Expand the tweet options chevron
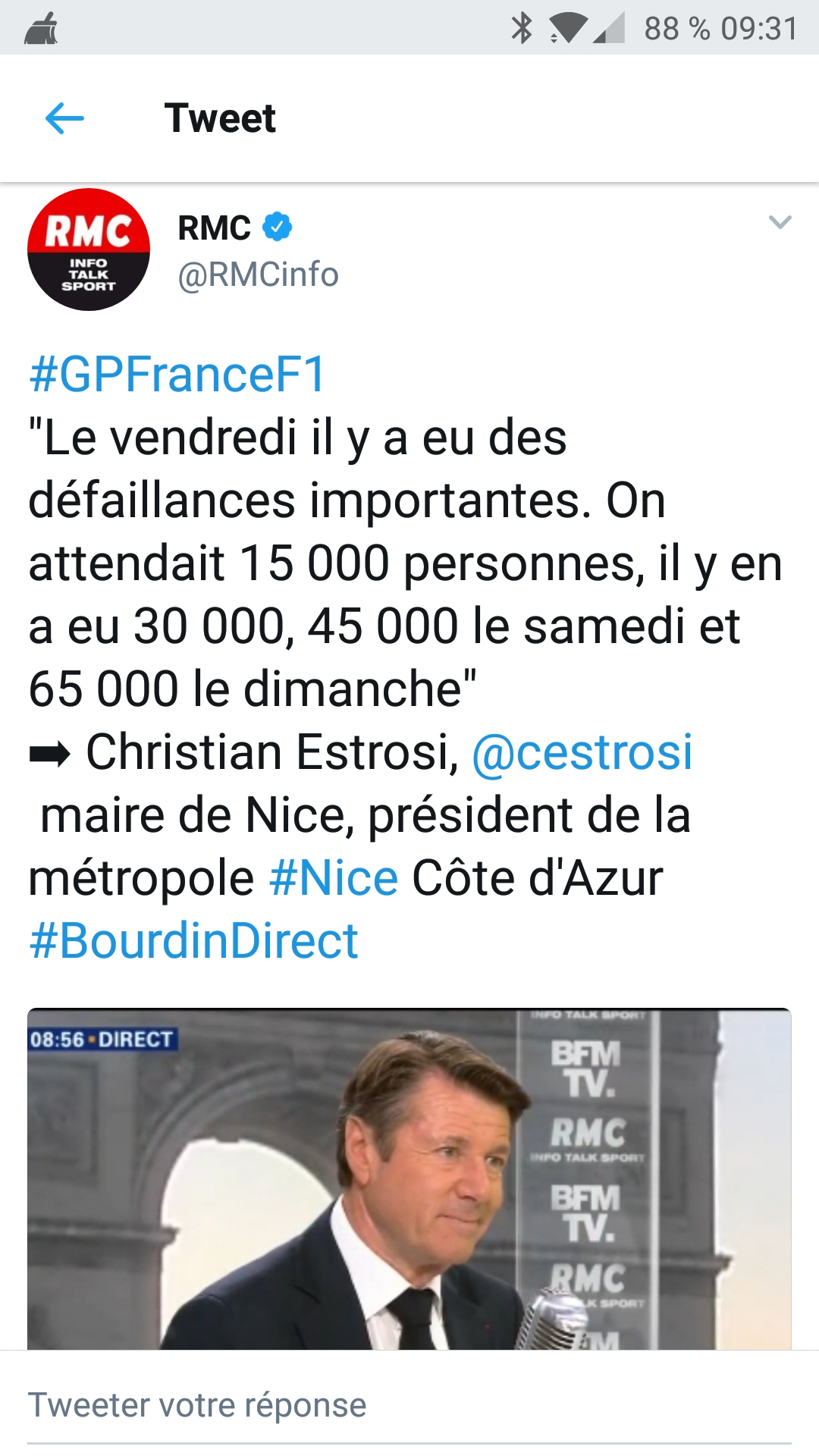 click(x=780, y=222)
